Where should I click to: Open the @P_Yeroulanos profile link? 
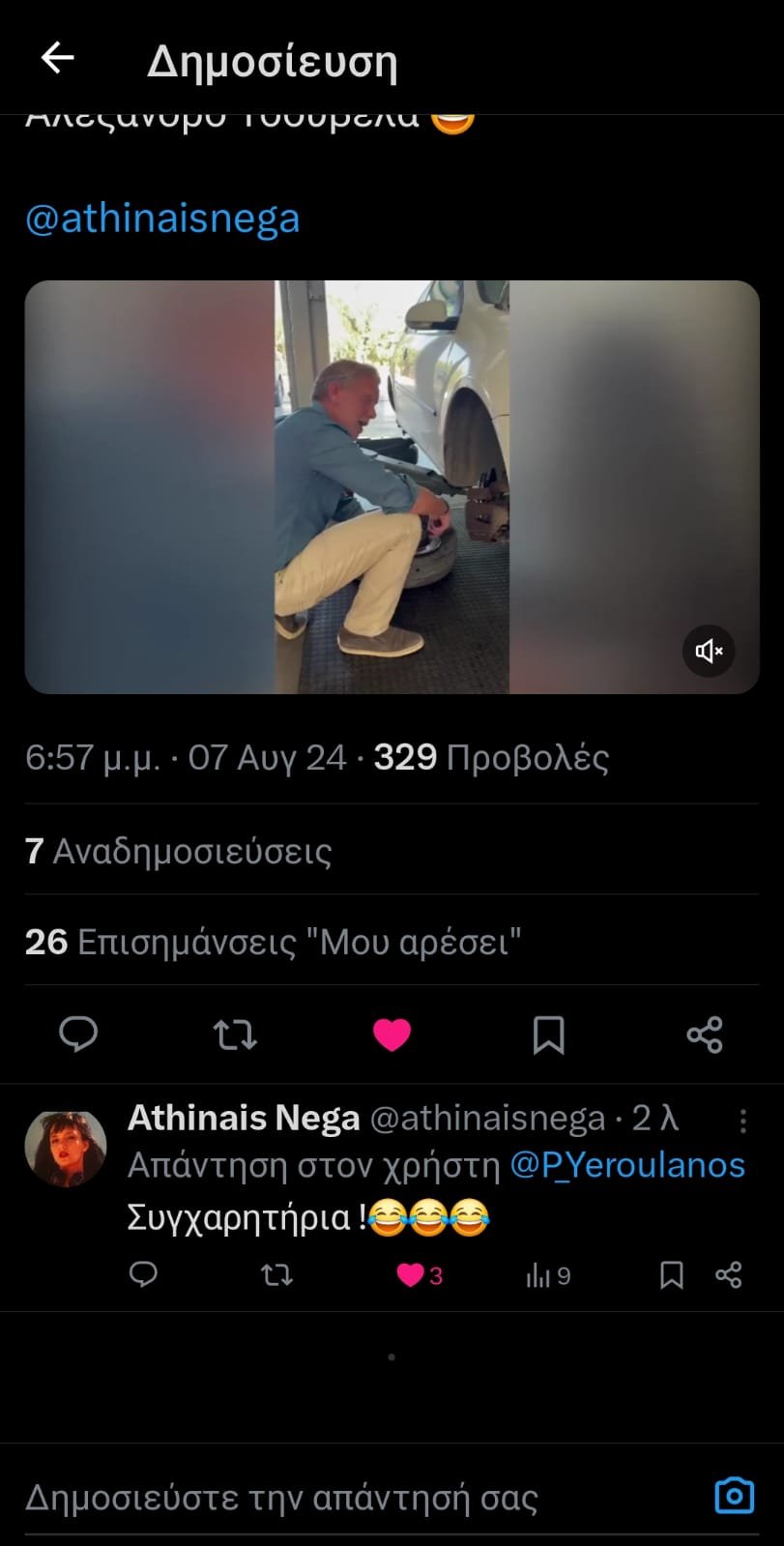click(627, 1165)
